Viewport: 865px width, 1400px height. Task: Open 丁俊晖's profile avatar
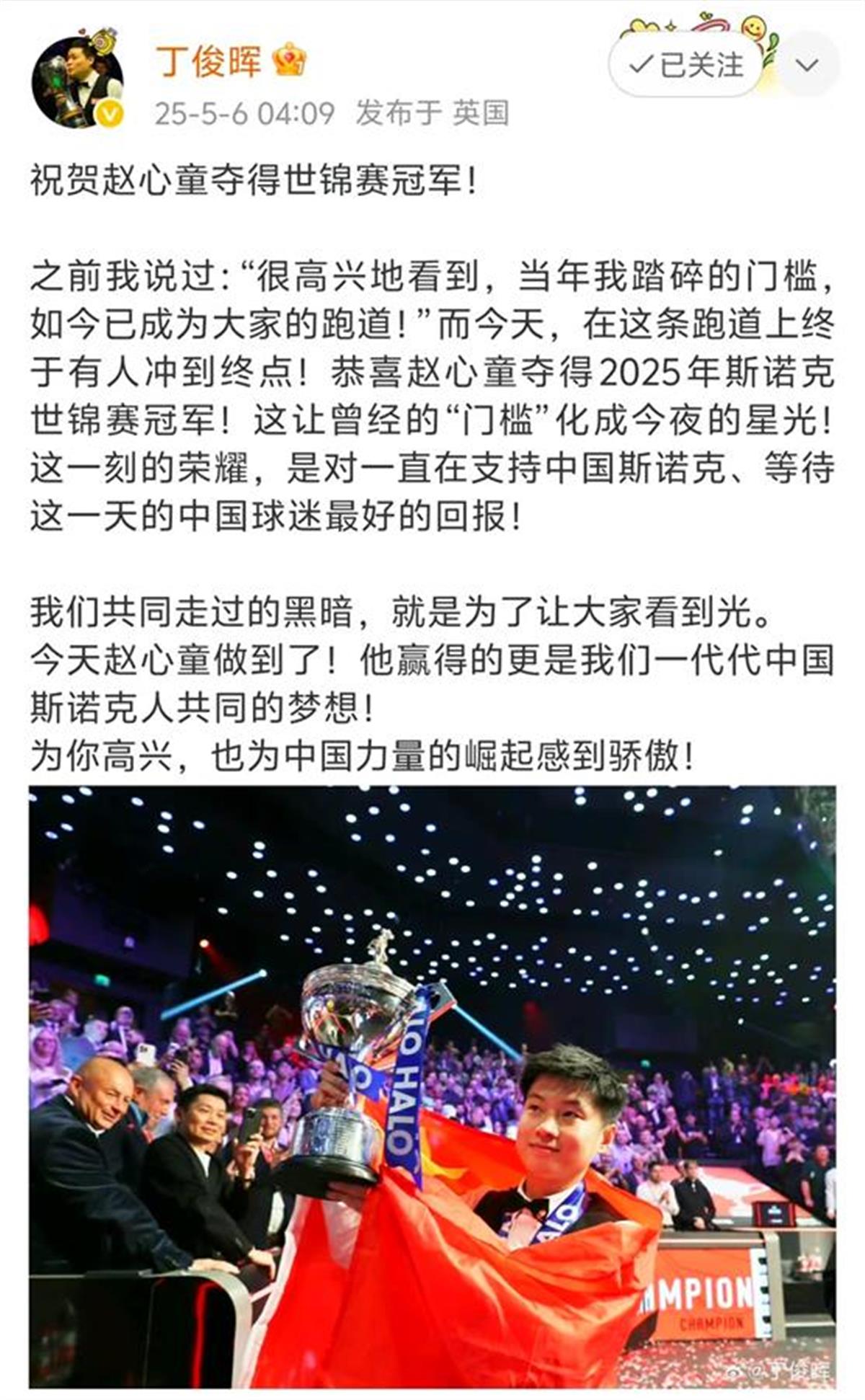77,82
